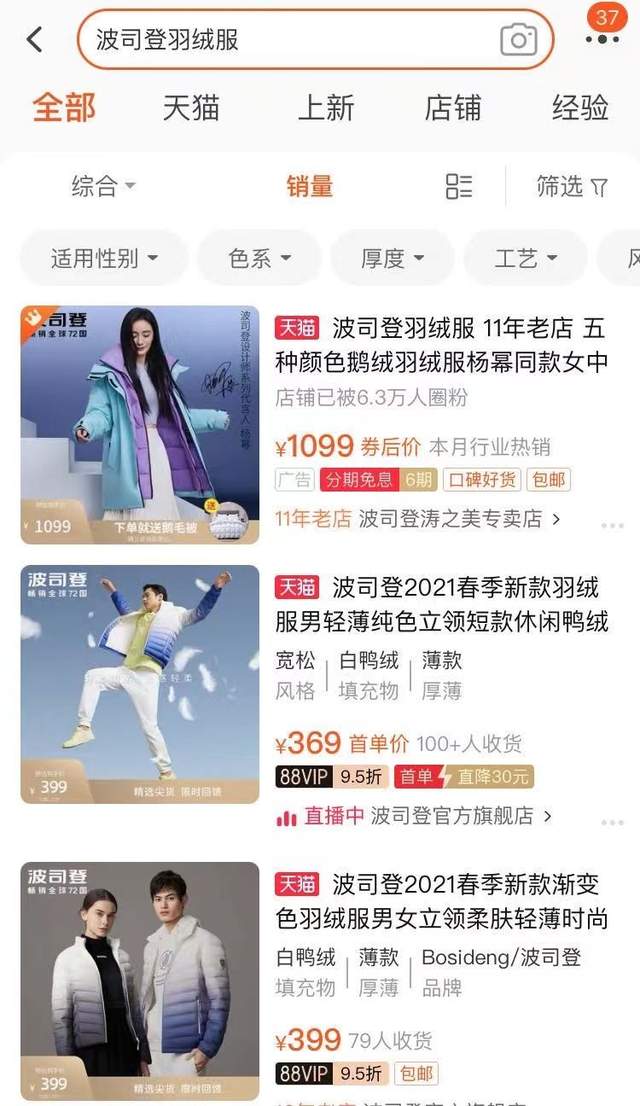Switch to the 全部 tab
This screenshot has height=1106, width=640.
point(64,108)
